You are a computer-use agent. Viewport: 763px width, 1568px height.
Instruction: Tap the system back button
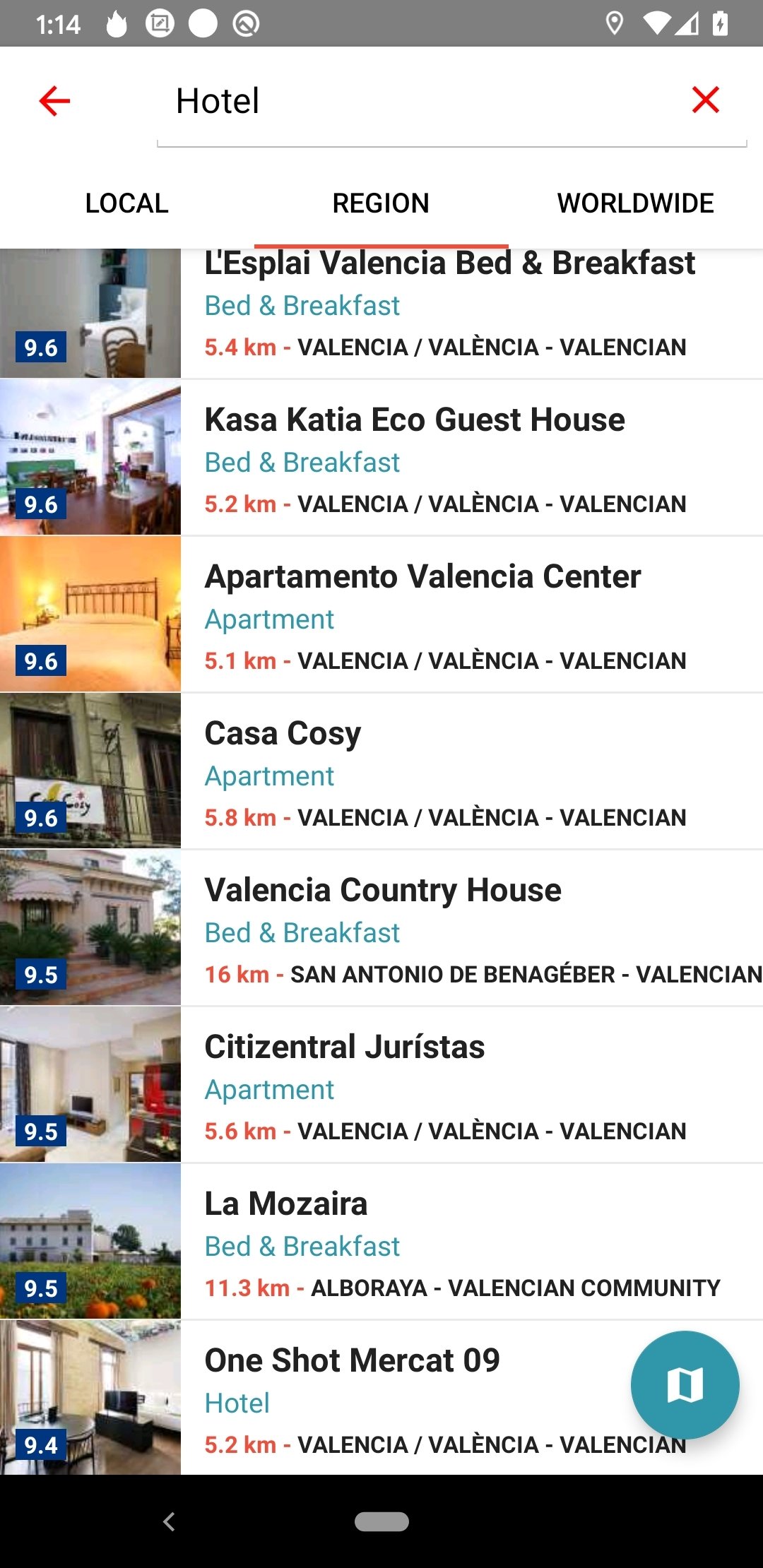169,1521
